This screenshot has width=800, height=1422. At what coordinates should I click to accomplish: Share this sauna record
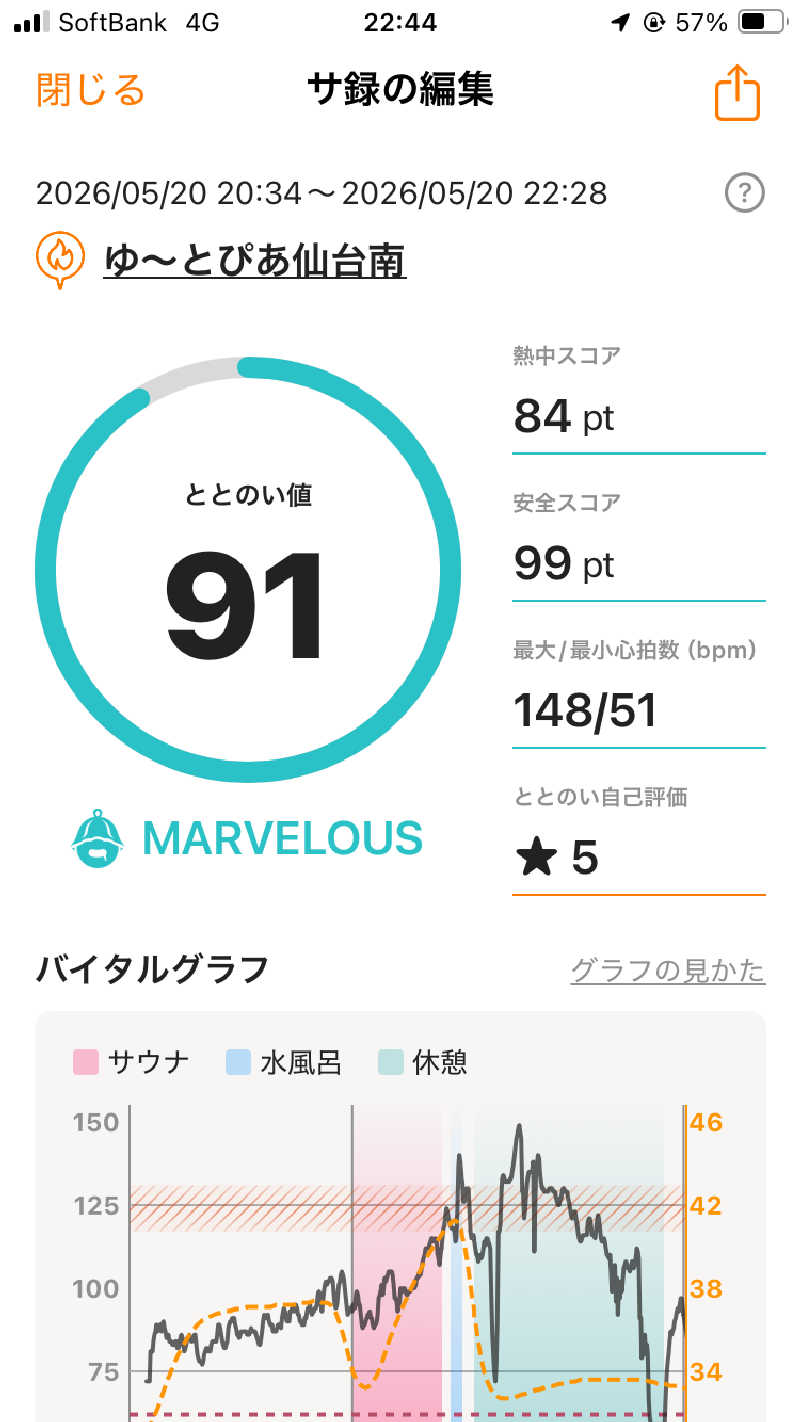coord(738,93)
